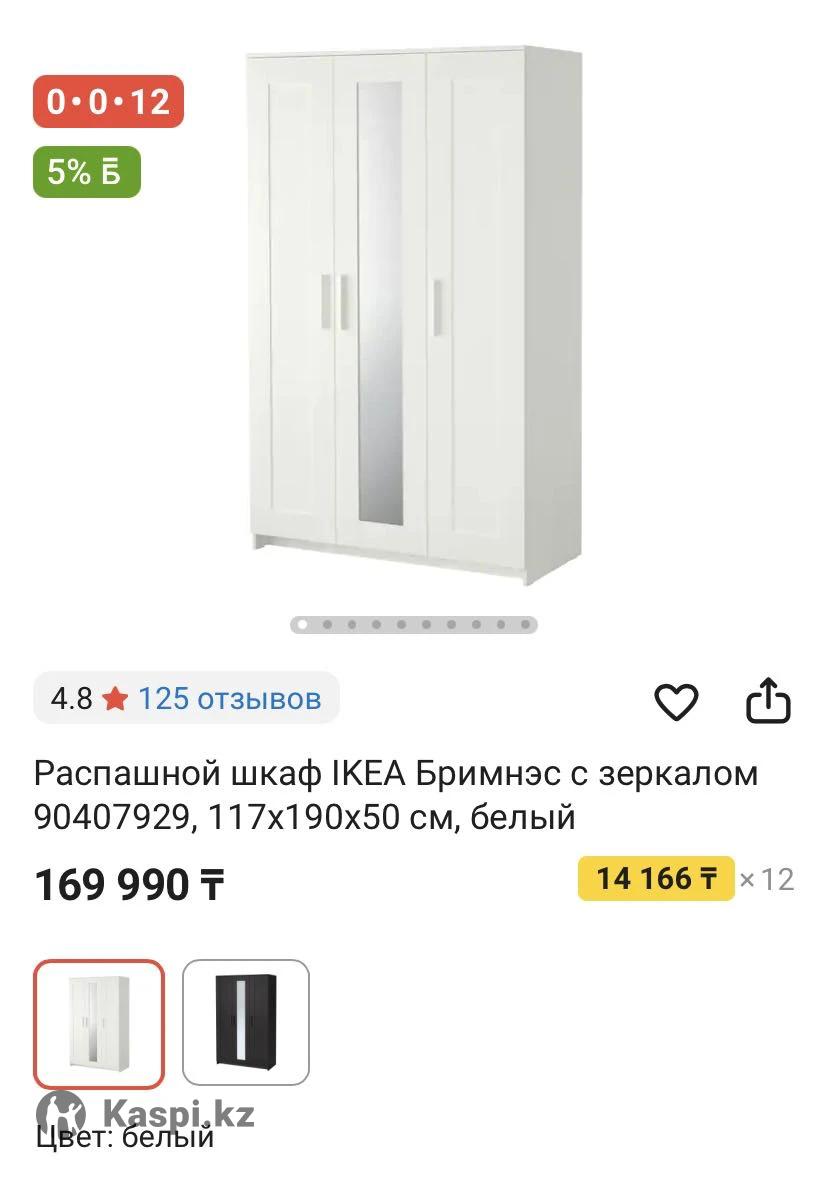Open the 14 166 ₸ installment offer
This screenshot has width=828, height=1179.
[x=655, y=879]
